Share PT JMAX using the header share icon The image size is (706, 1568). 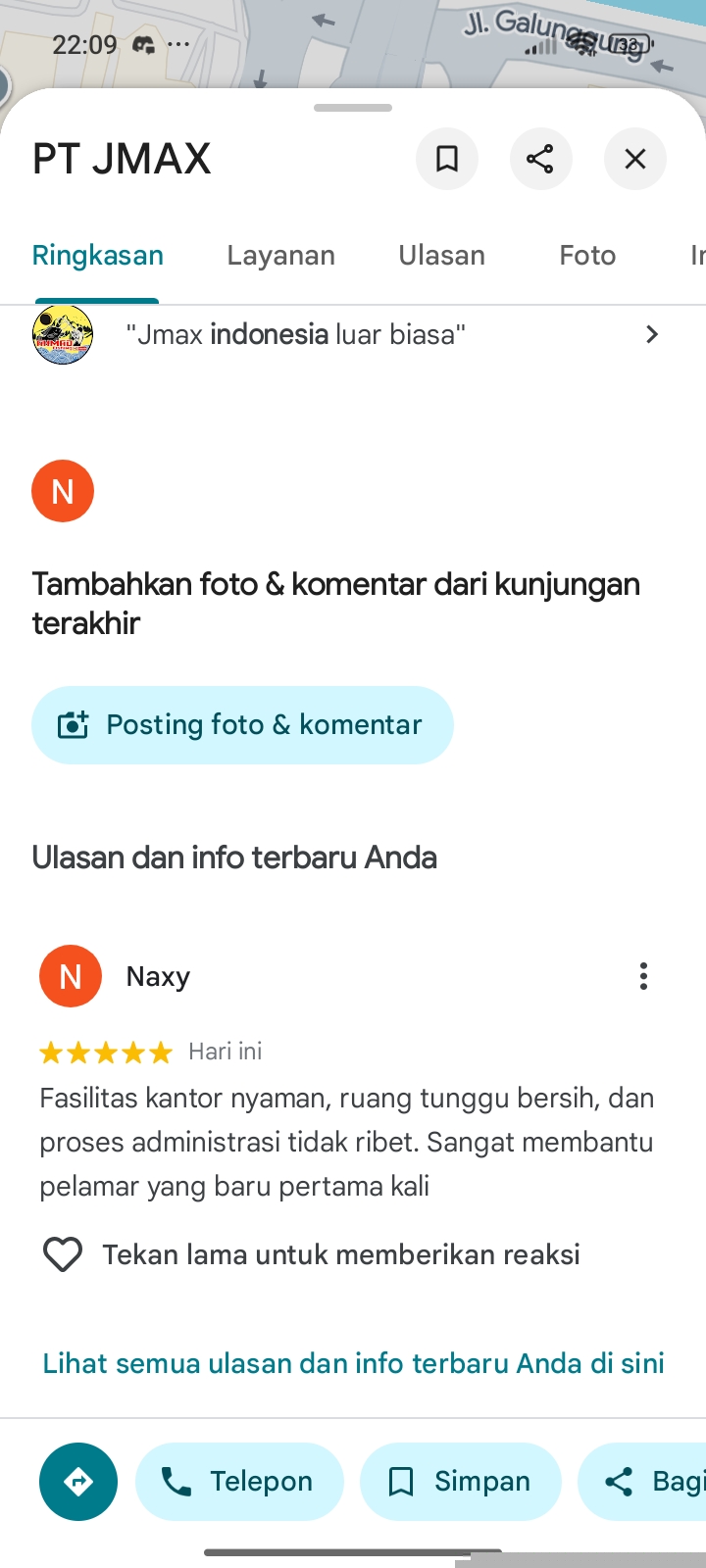pos(540,159)
